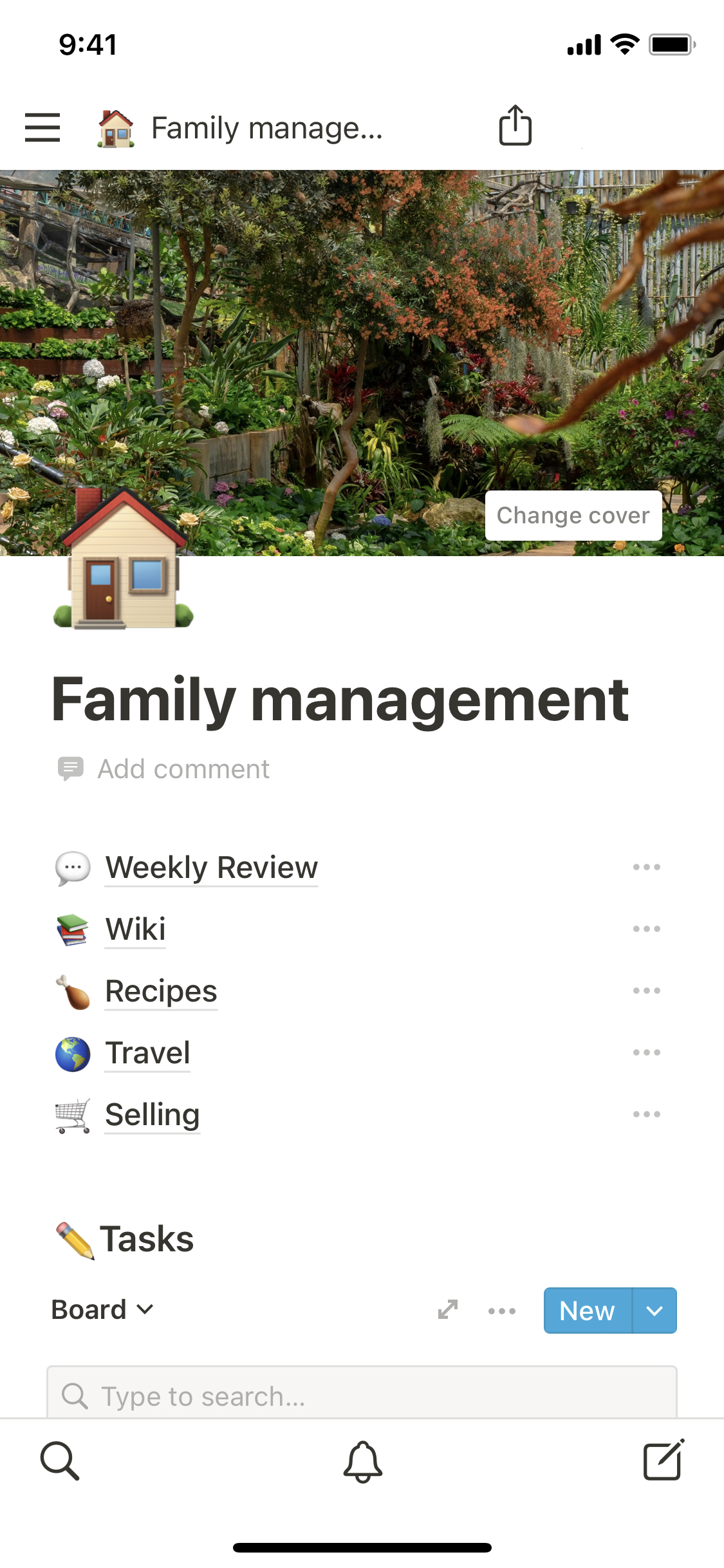Expand the New button dropdown arrow
Screen dimensions: 724x1568
tap(654, 1311)
